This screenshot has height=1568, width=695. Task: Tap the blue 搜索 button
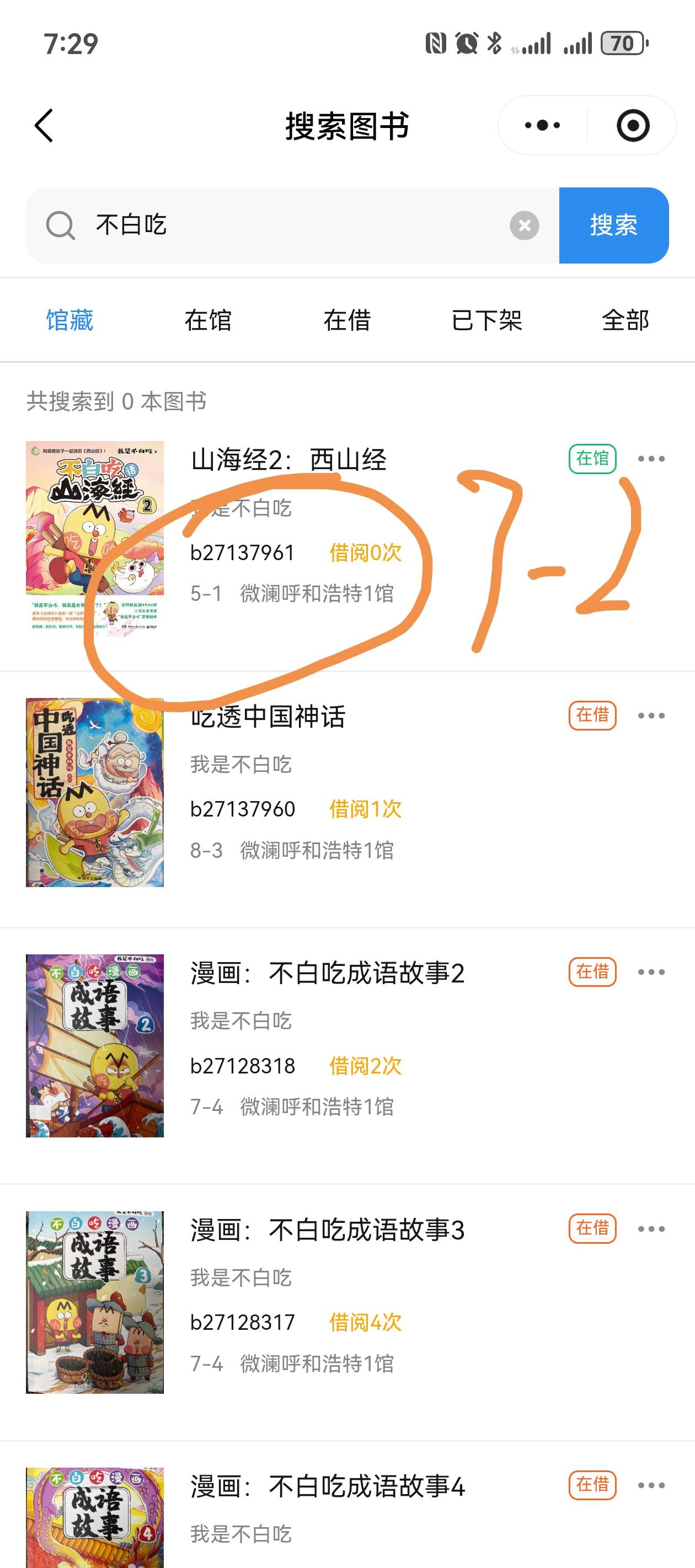[x=613, y=225]
